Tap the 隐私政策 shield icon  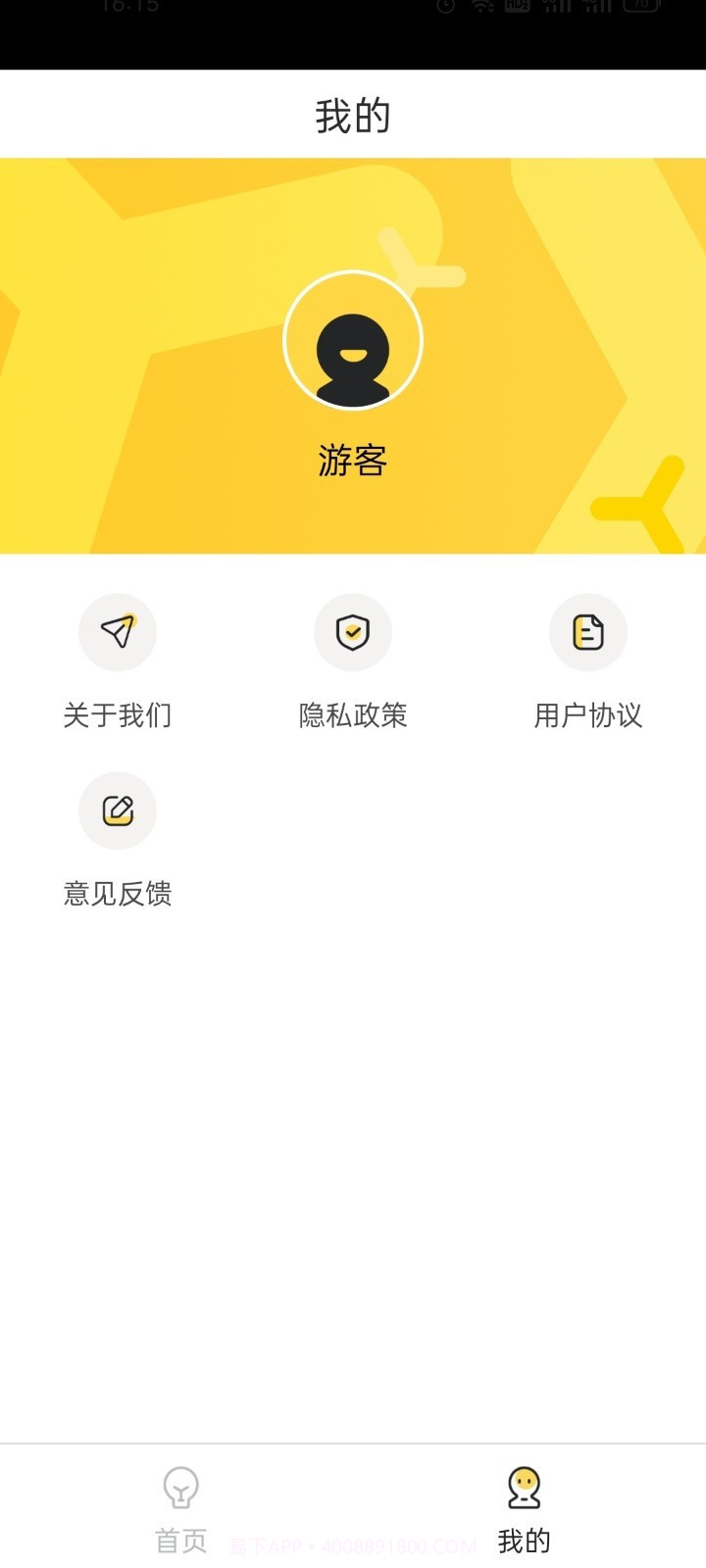[353, 632]
